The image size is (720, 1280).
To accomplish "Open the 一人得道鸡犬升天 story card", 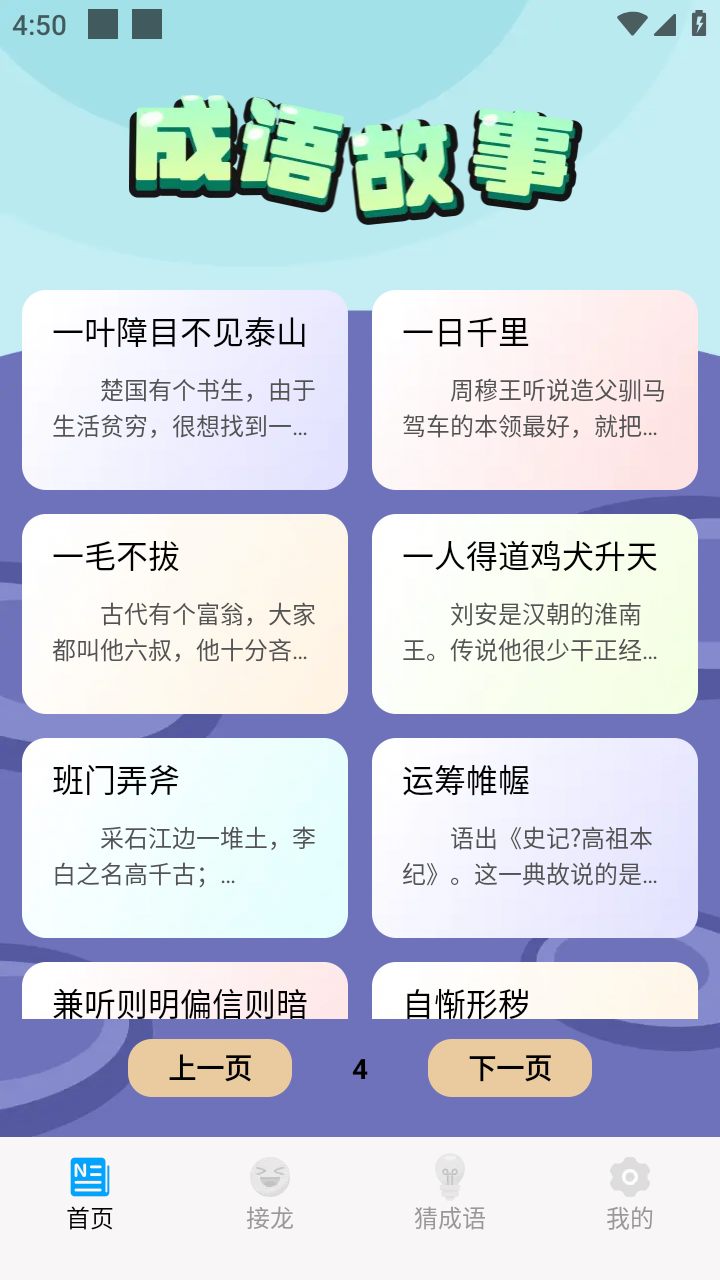I will (x=535, y=614).
